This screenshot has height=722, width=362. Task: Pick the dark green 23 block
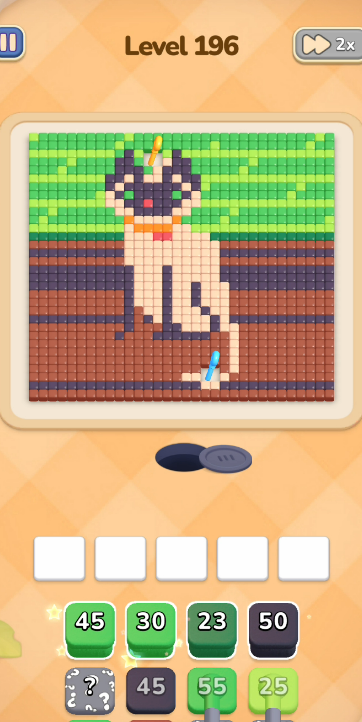point(212,629)
